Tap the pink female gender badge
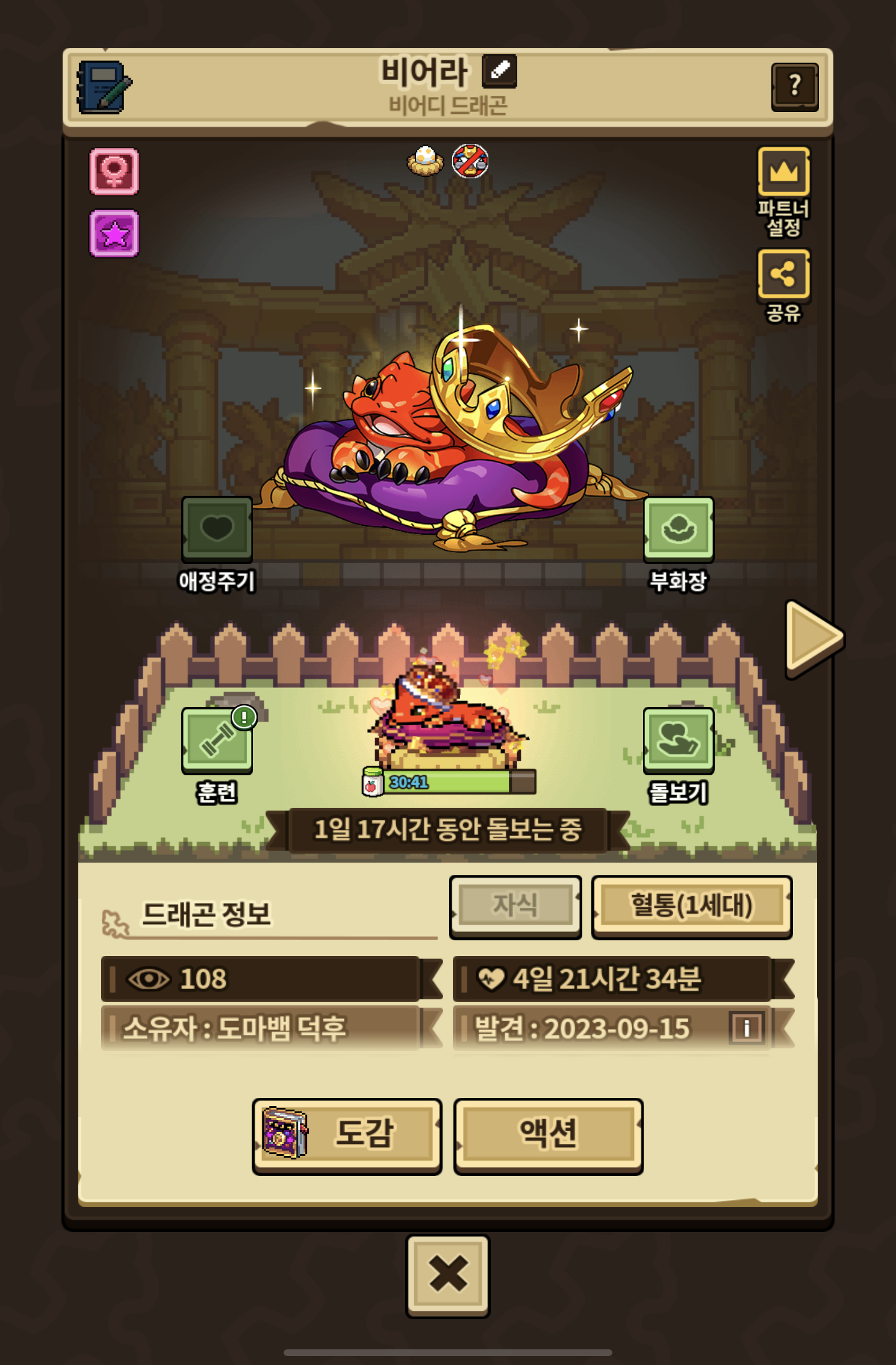This screenshot has height=1365, width=896. (114, 172)
